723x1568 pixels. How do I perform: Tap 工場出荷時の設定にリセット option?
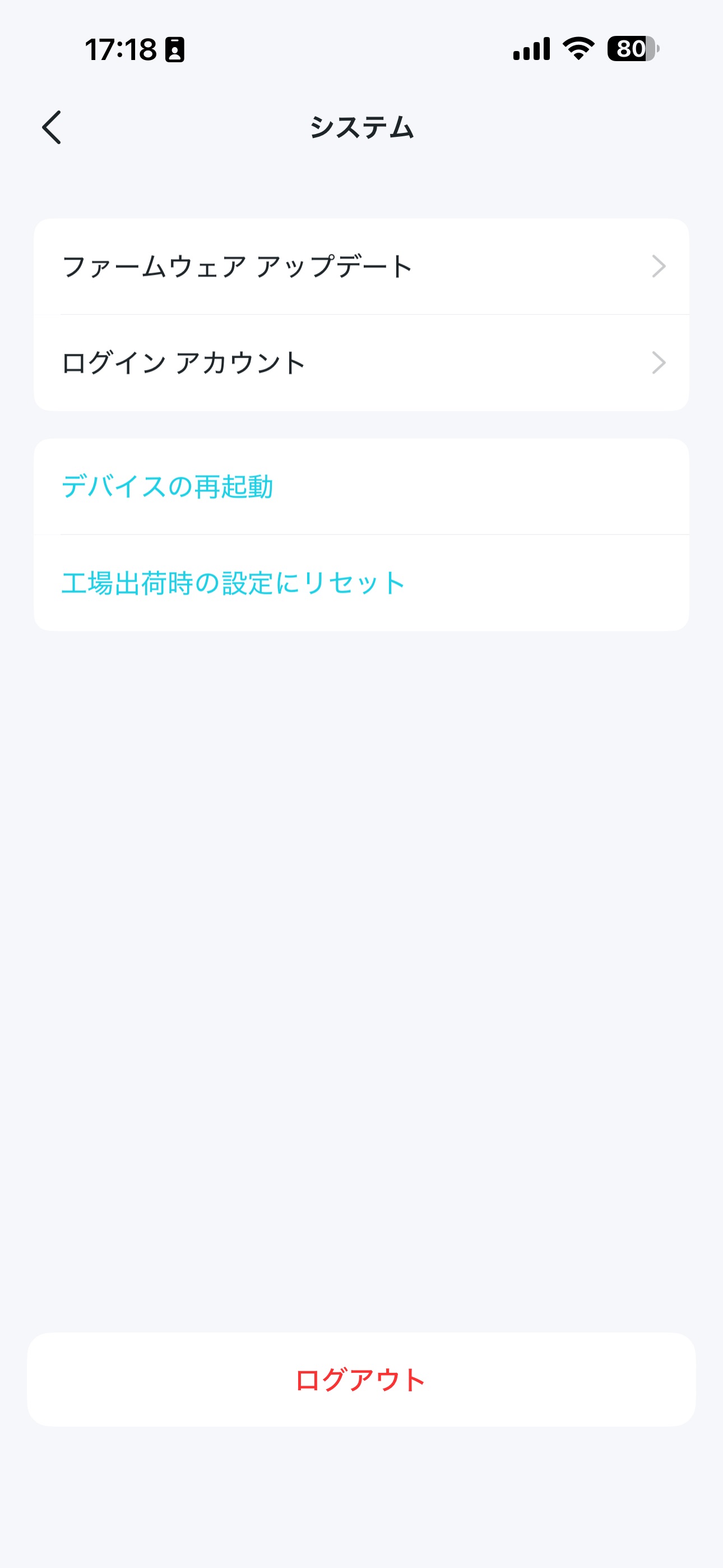pos(360,583)
